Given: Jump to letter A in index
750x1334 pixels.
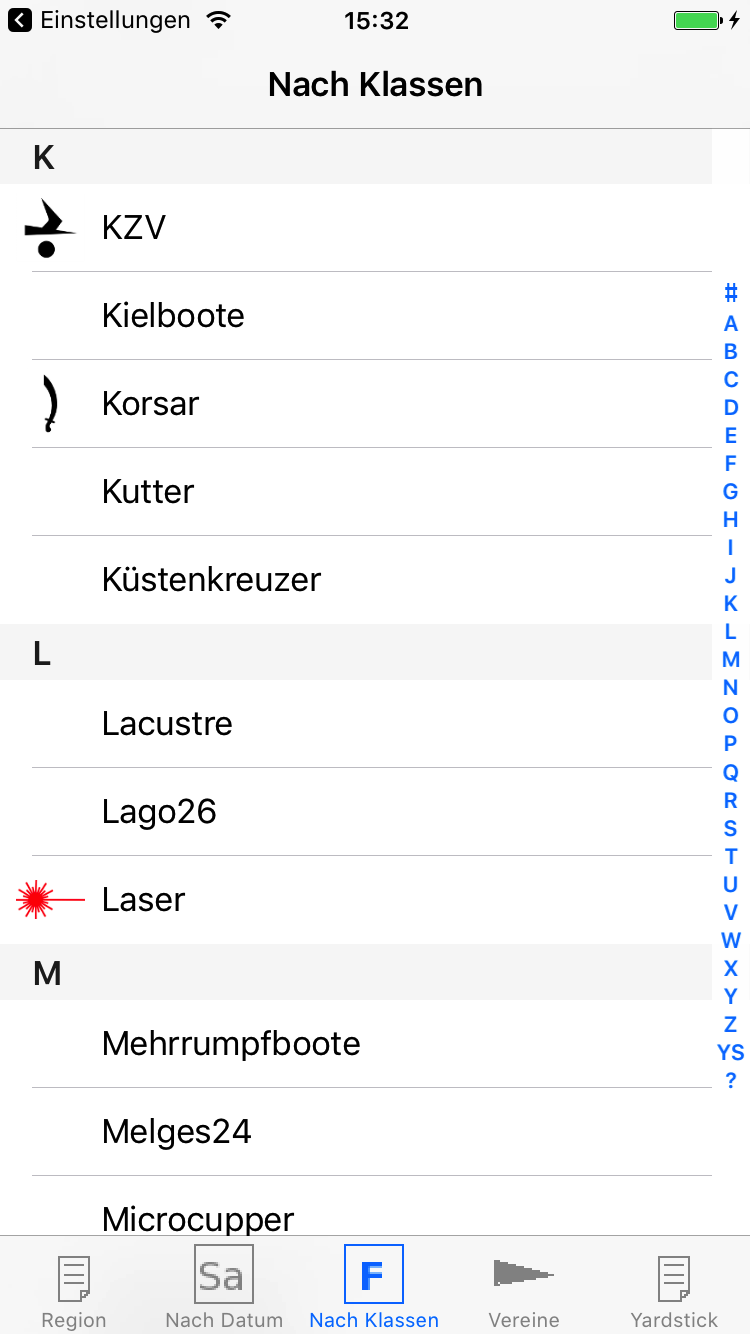Looking at the screenshot, I should click(x=731, y=324).
